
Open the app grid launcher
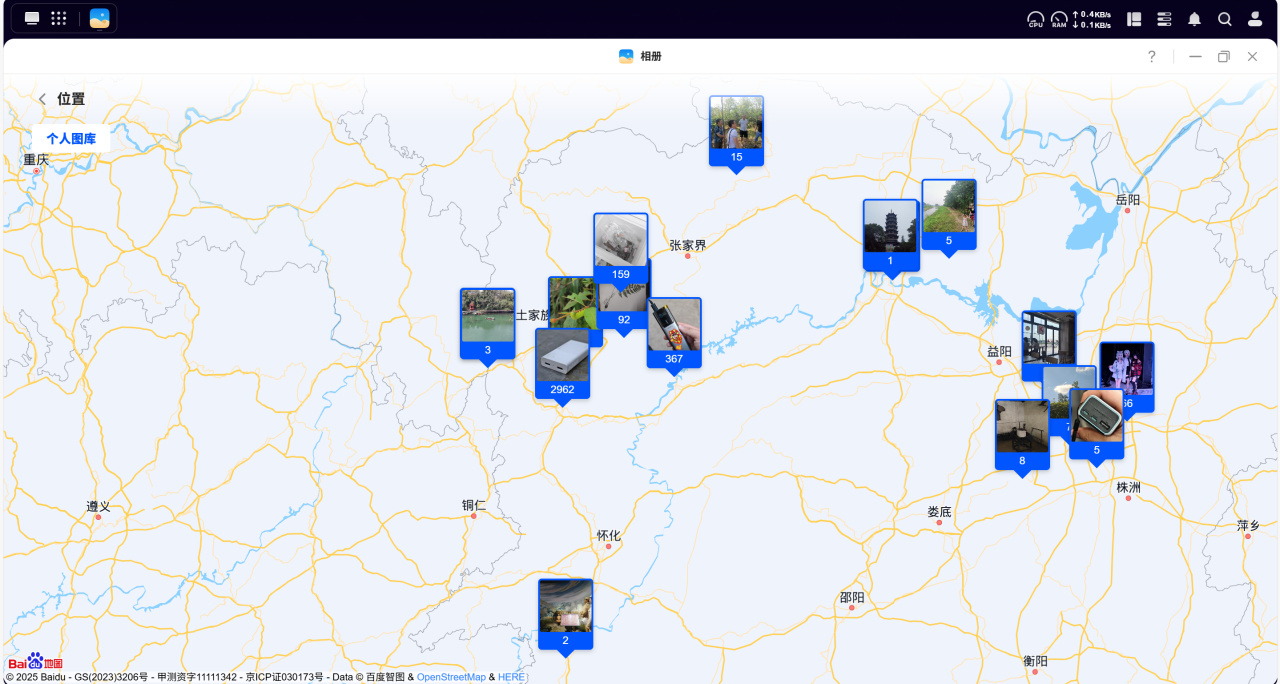[59, 18]
